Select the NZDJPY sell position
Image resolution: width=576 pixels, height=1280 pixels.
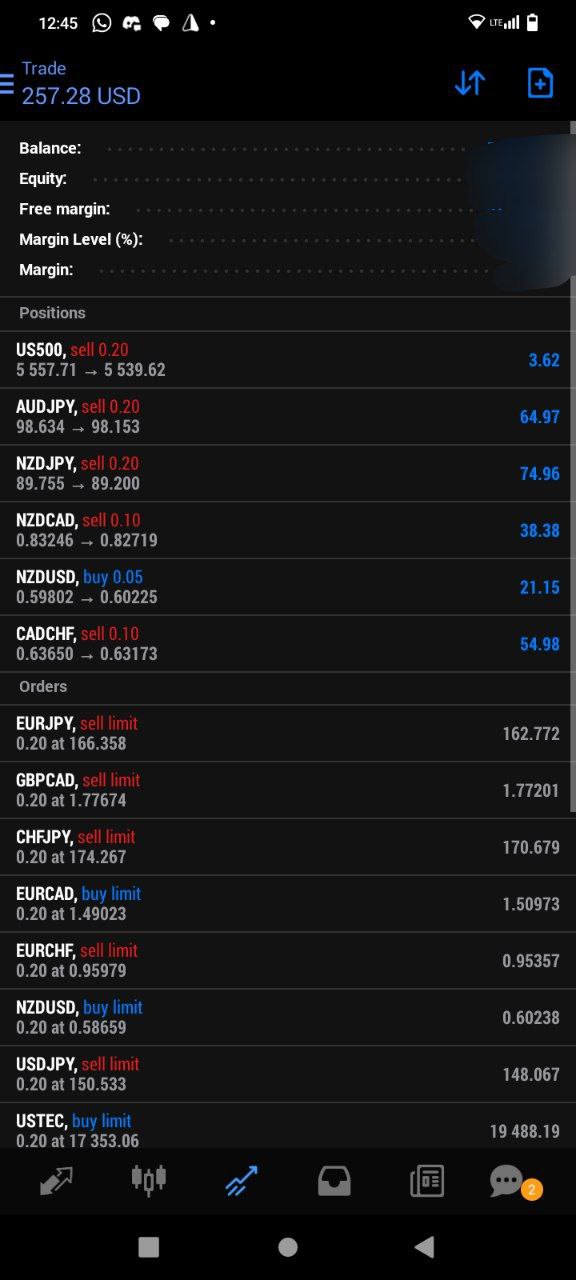point(288,474)
